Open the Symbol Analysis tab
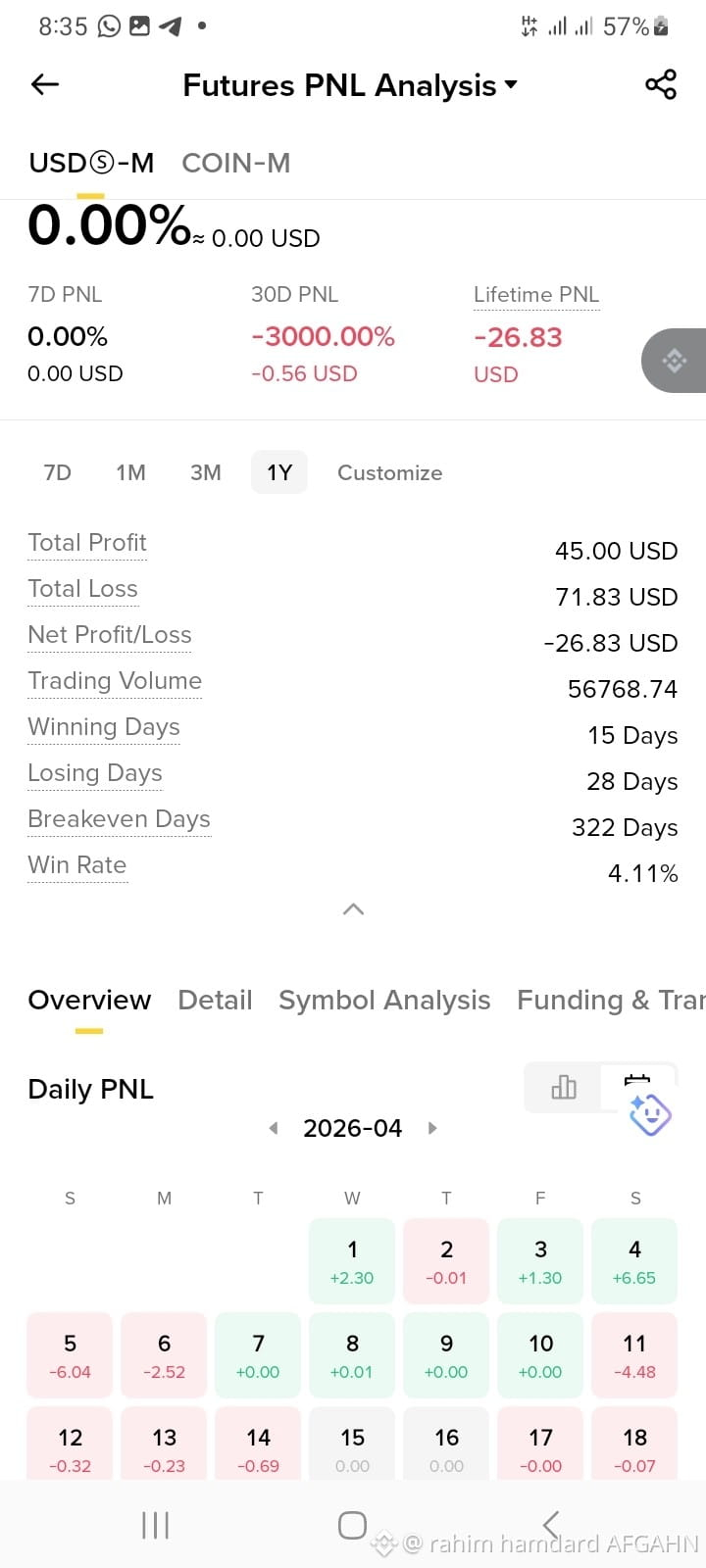This screenshot has height=1568, width=706. pyautogui.click(x=384, y=1000)
